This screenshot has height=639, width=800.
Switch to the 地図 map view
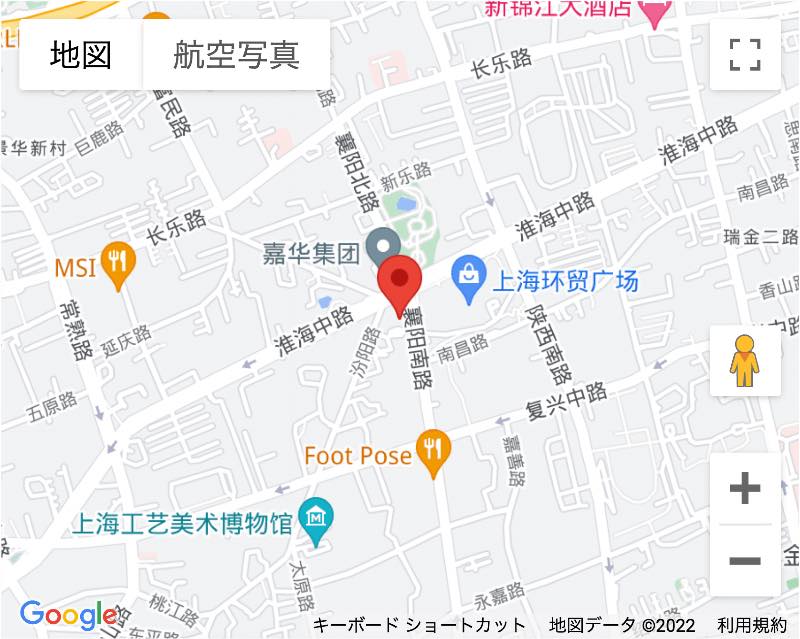81,55
